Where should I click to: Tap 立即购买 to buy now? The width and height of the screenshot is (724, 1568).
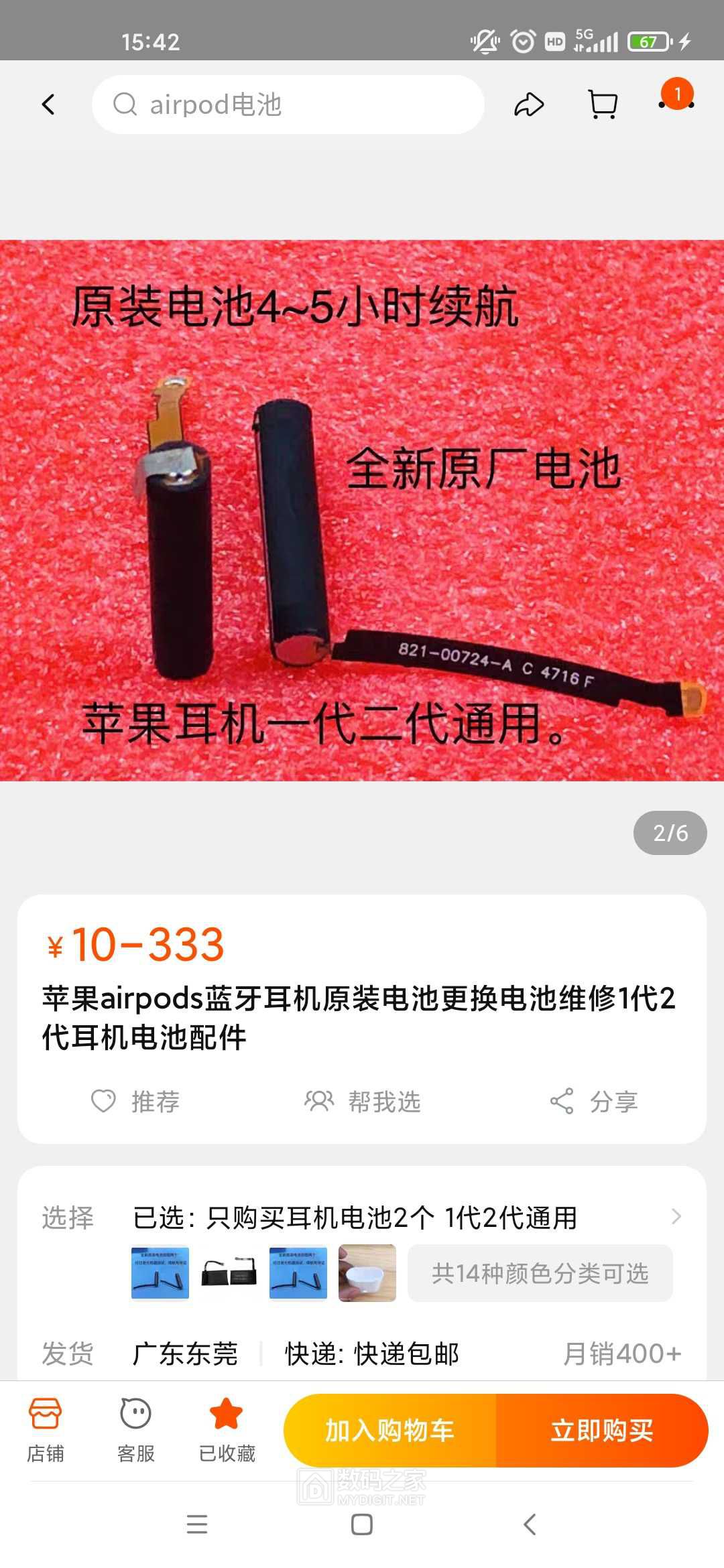tap(602, 1431)
